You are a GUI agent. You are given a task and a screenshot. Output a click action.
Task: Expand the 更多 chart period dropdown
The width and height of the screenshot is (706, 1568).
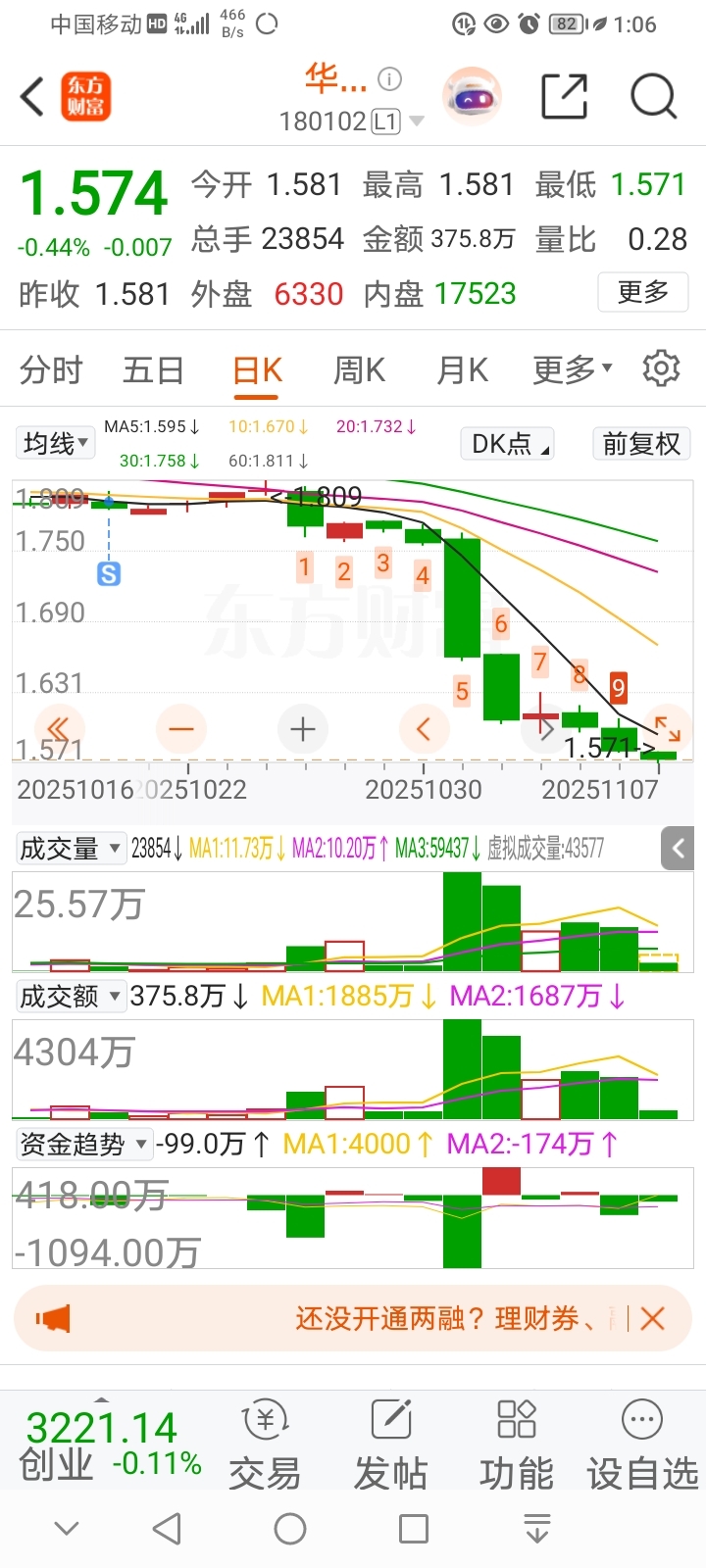(572, 370)
